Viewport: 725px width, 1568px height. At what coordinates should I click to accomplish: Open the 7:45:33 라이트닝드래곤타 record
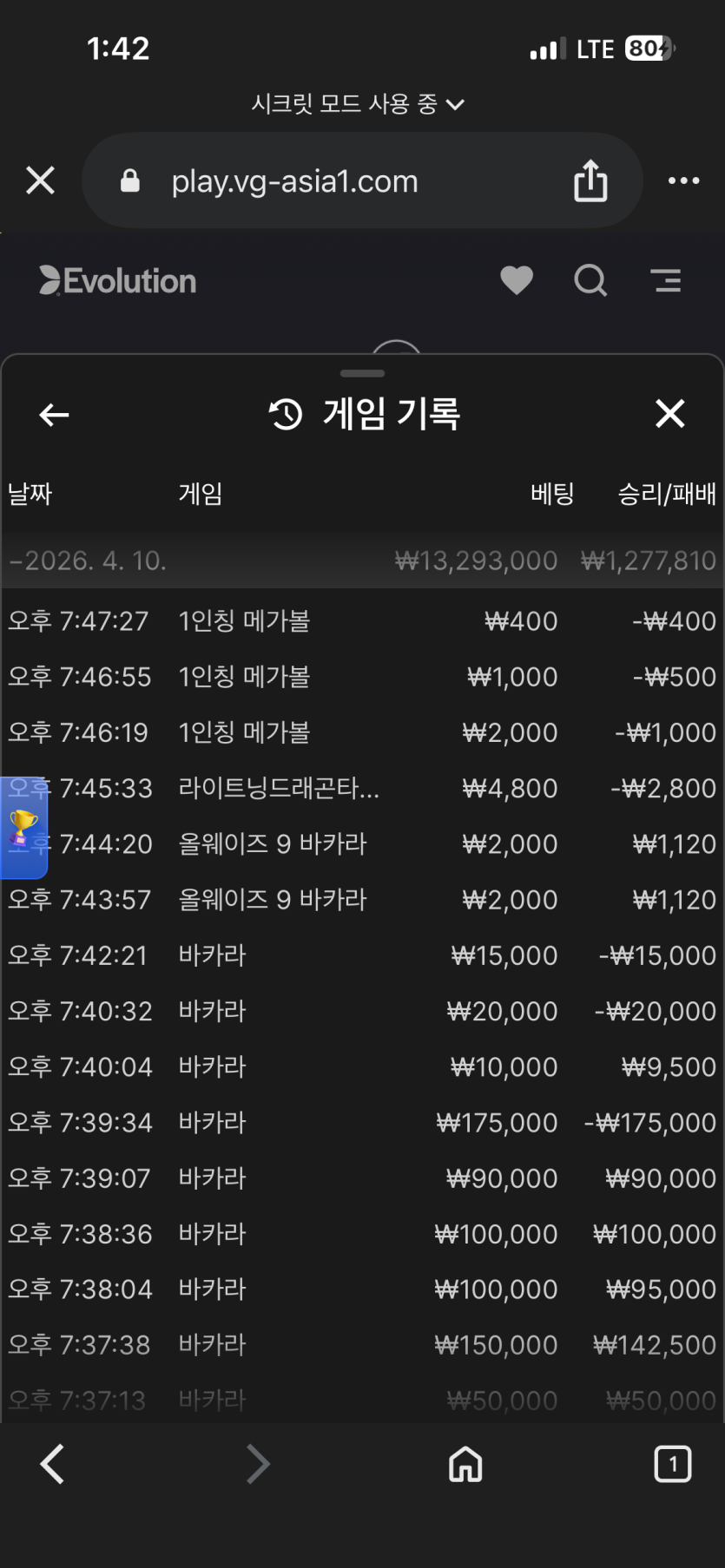point(361,788)
